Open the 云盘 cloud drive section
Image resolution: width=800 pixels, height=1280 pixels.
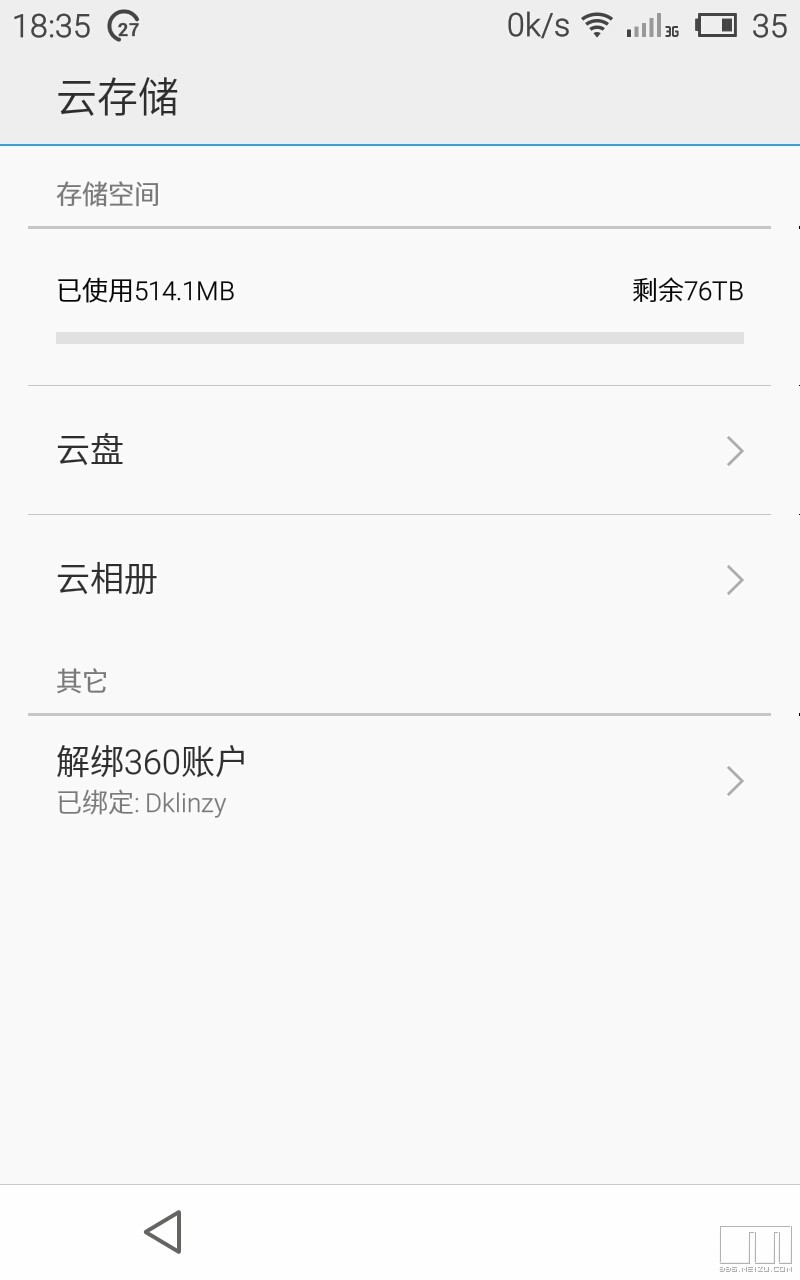pos(400,451)
